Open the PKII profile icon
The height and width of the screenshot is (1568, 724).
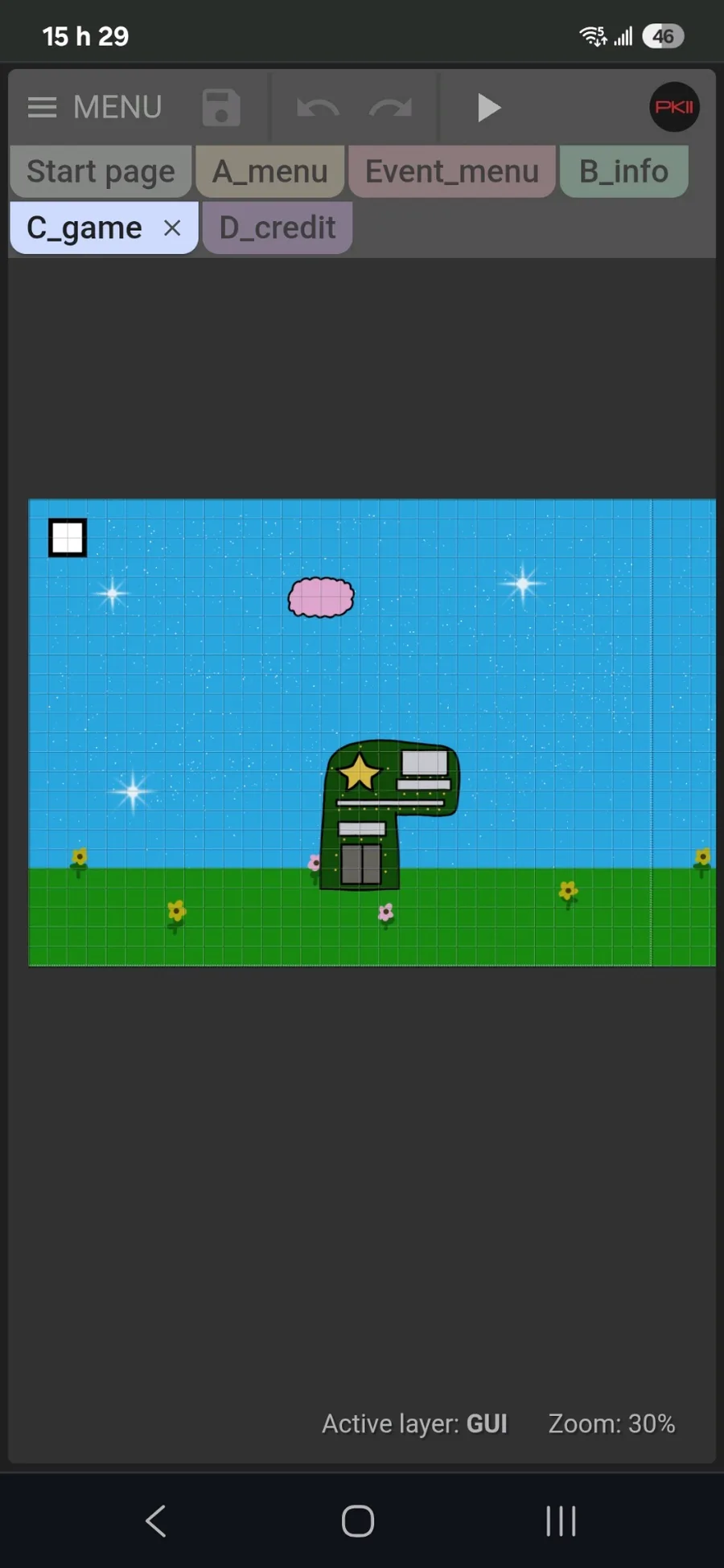[674, 107]
